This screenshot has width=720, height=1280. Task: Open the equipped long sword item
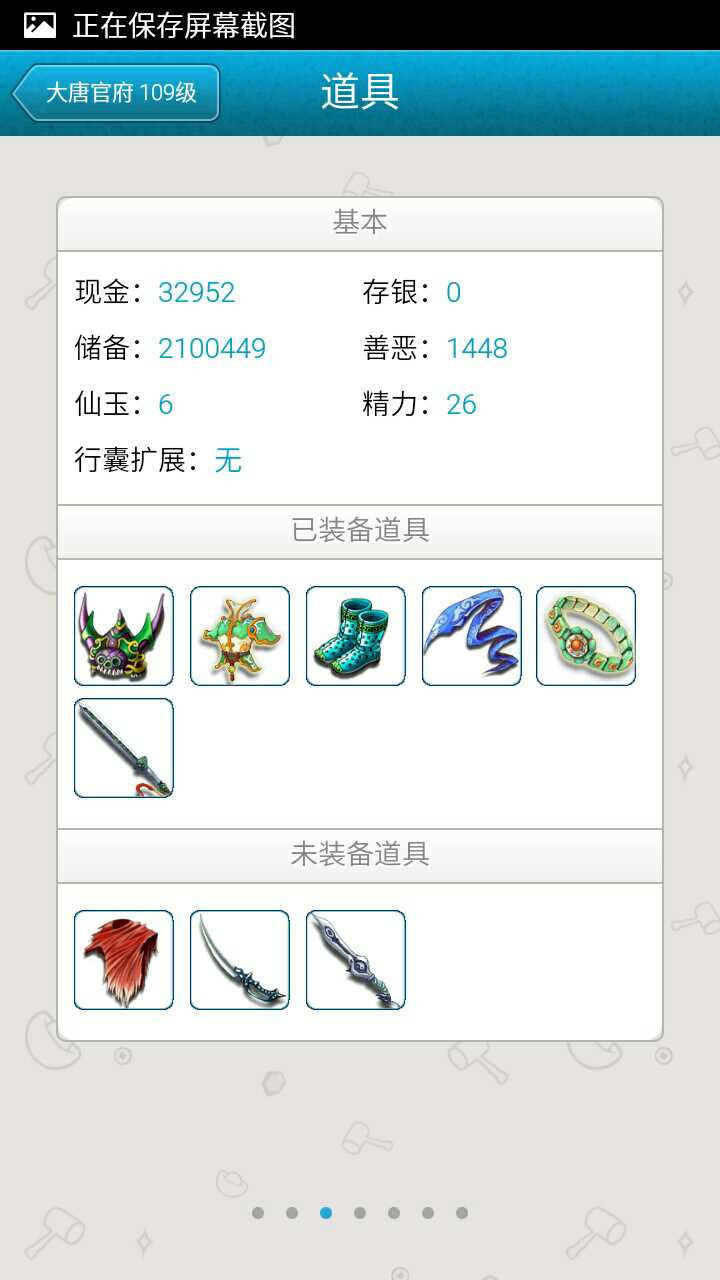124,748
